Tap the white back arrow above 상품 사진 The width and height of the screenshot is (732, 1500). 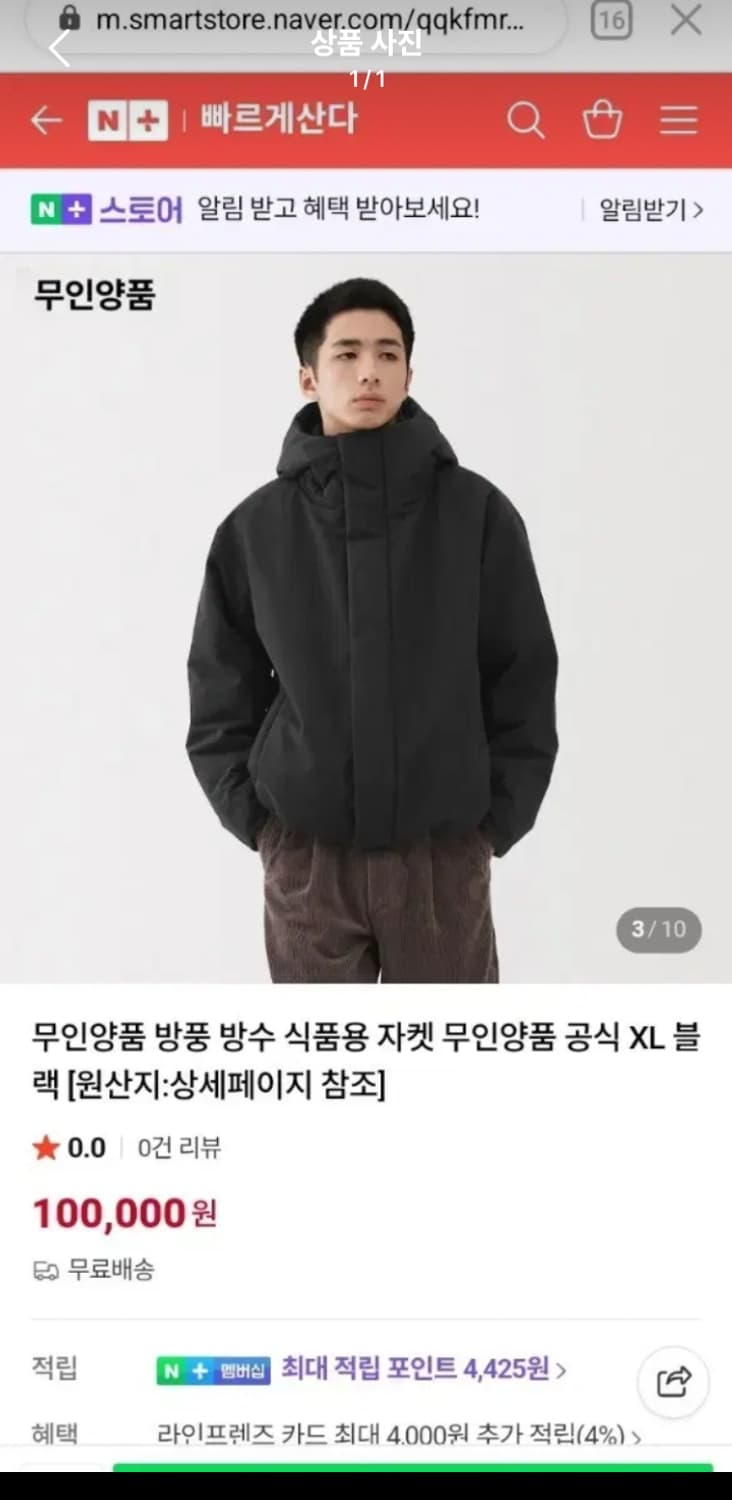58,48
